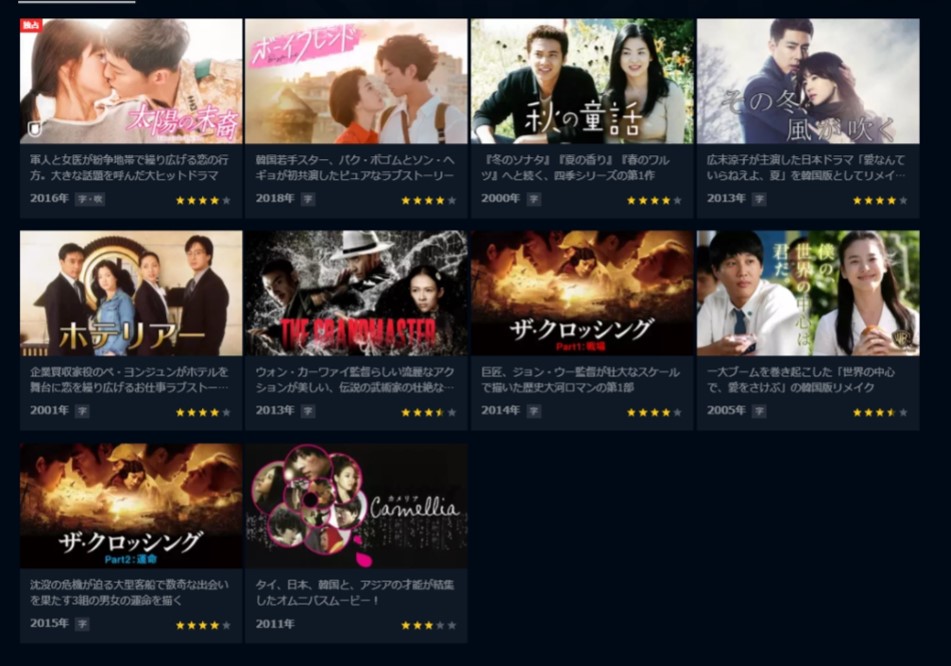Open ザ・クロッシング Part2 card
Image resolution: width=951 pixels, height=666 pixels.
[131, 506]
